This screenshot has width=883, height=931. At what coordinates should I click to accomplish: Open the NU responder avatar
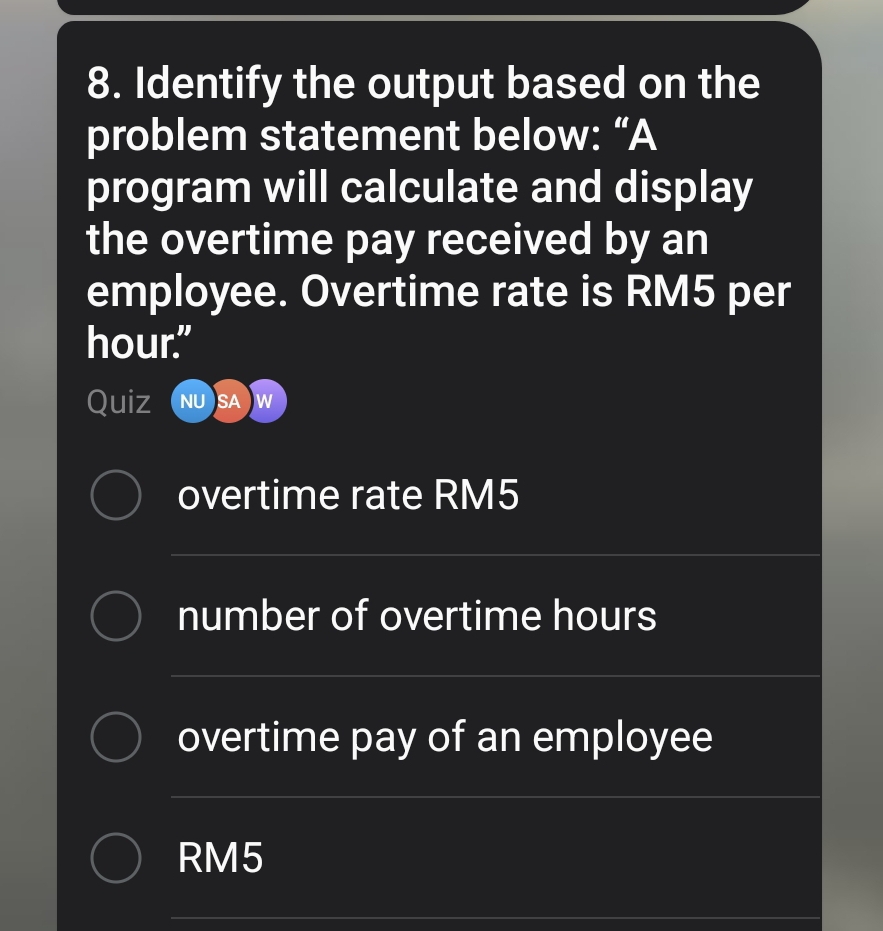pyautogui.click(x=192, y=402)
